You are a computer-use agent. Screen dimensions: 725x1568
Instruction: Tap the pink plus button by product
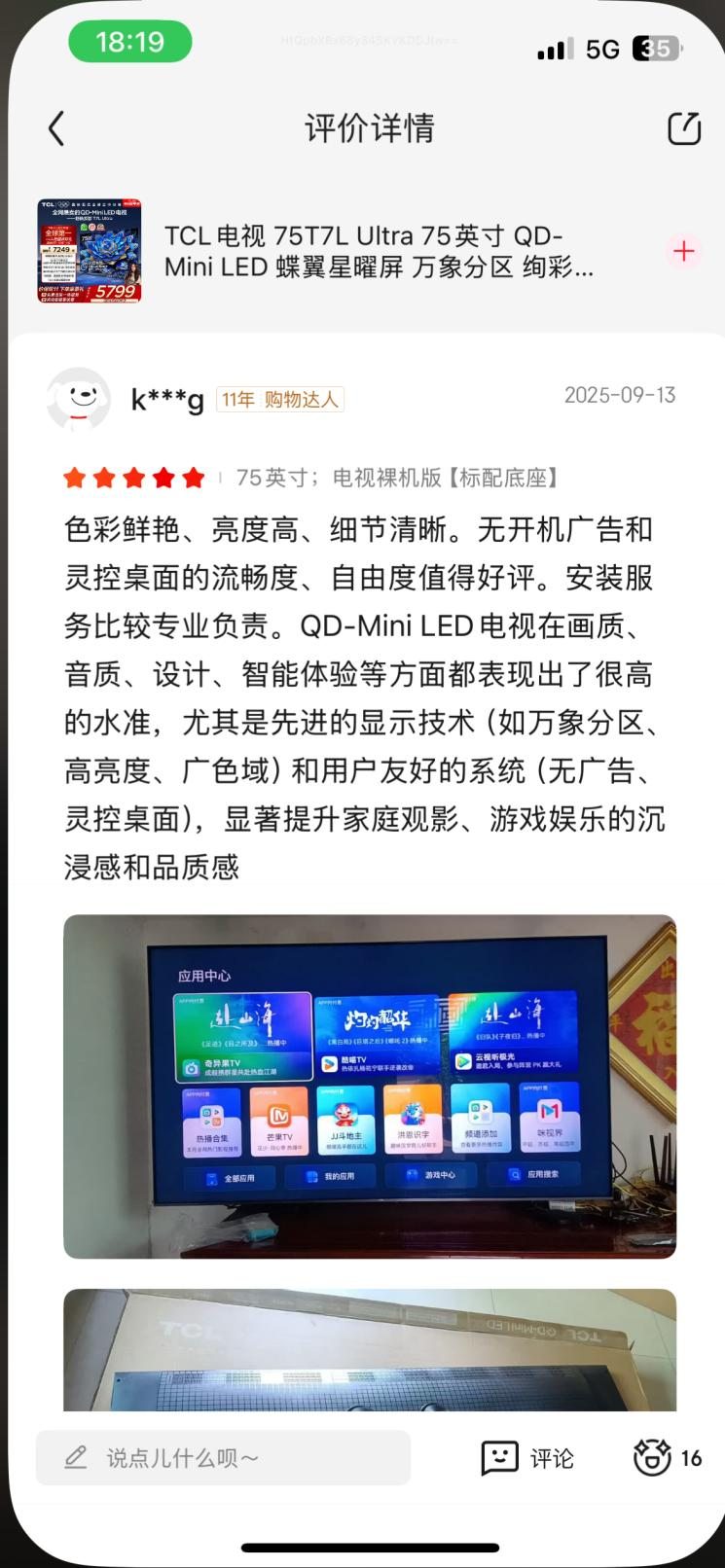click(x=684, y=251)
